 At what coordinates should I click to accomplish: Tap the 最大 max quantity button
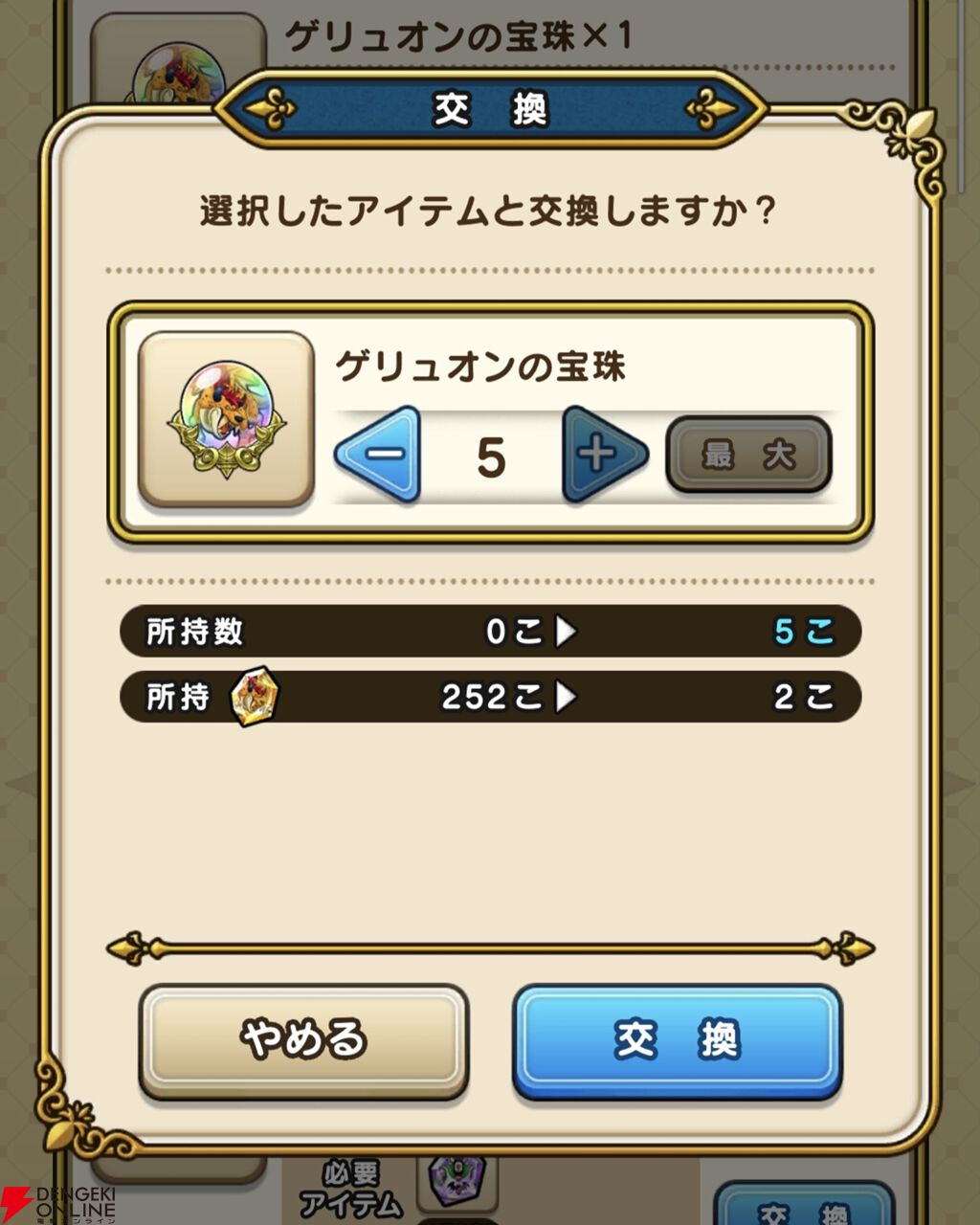748,455
